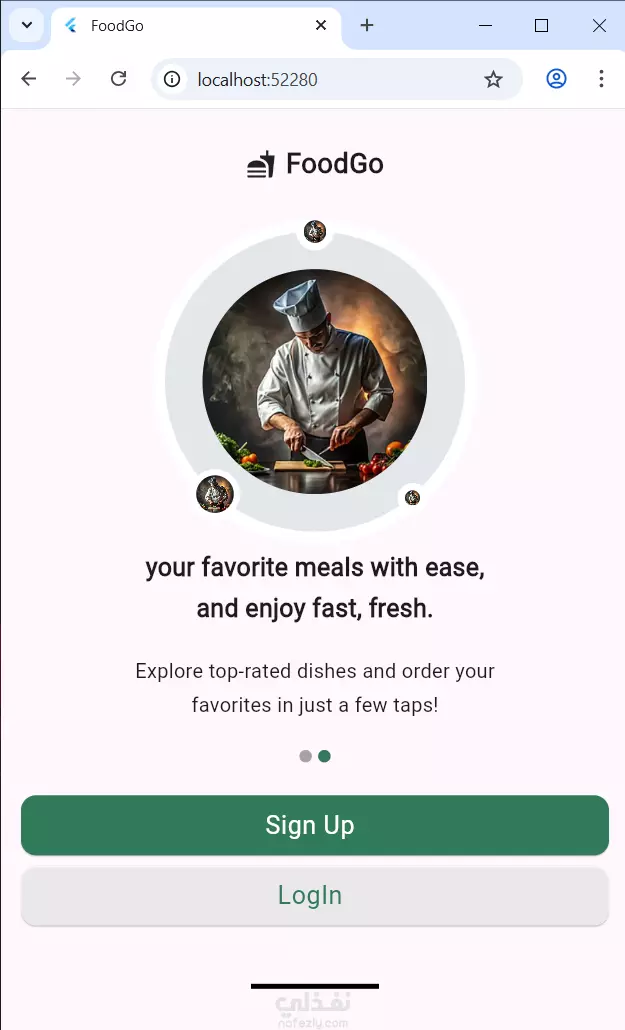
Task: Minimize the browser window
Action: [485, 26]
